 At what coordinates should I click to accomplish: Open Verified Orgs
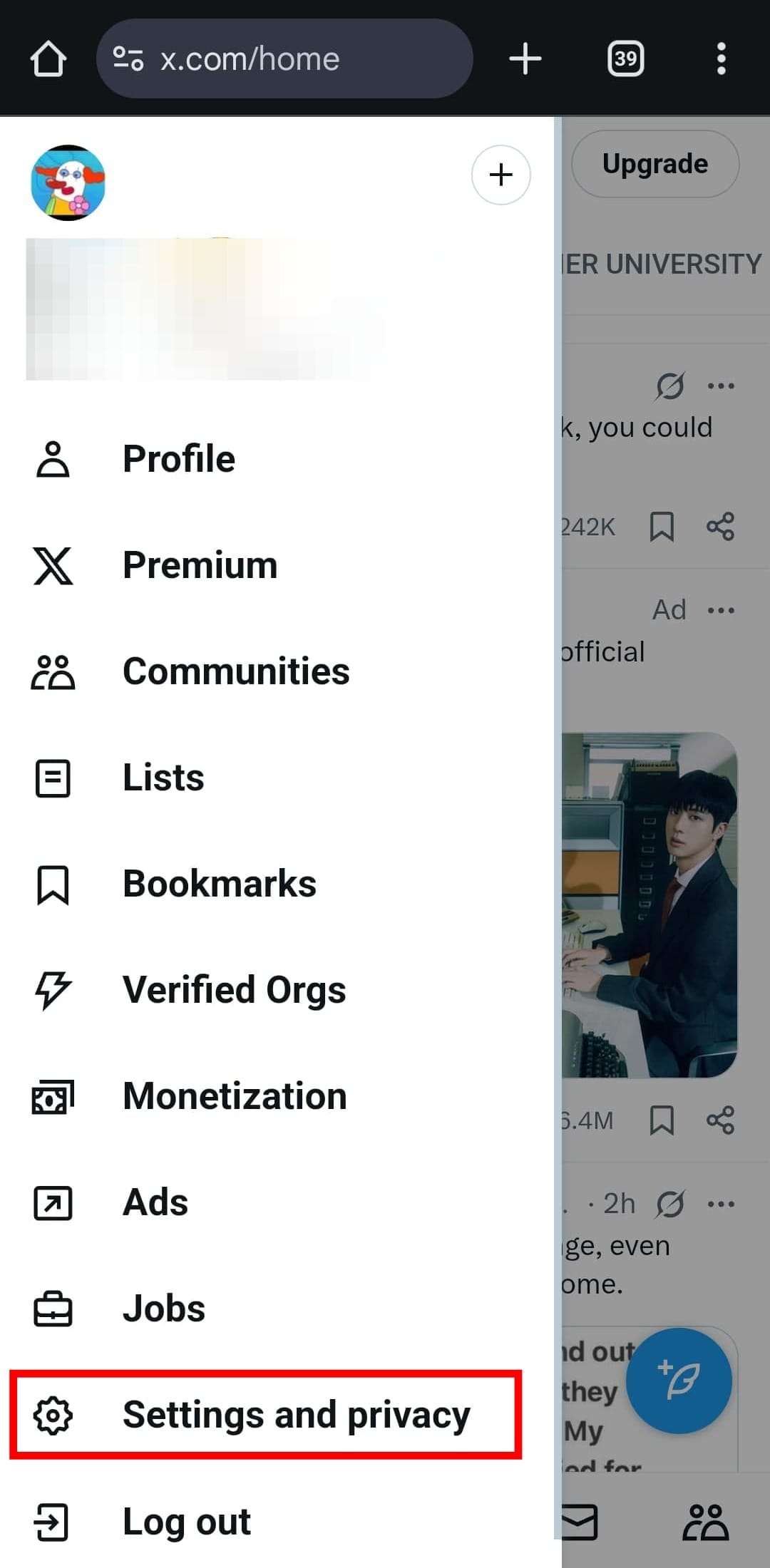coord(234,990)
